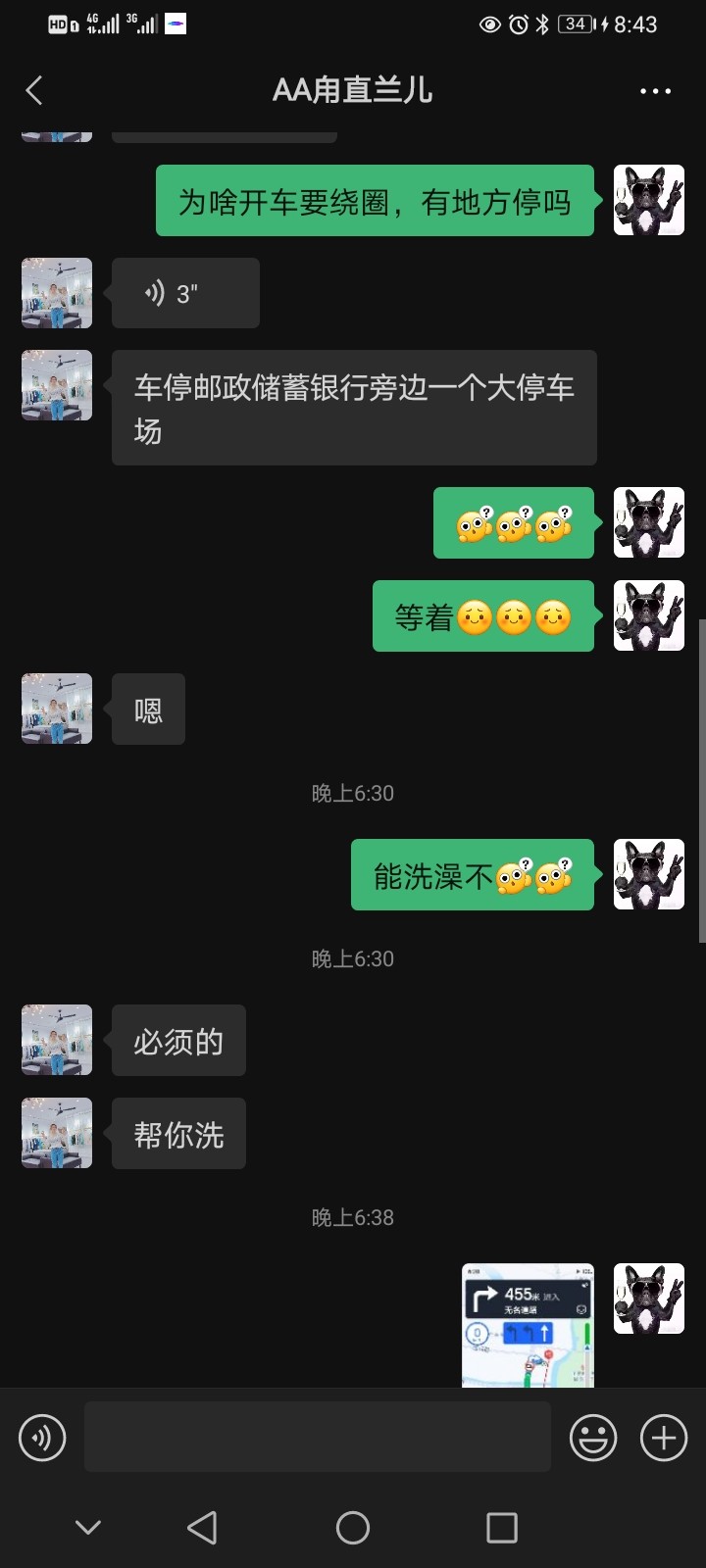View contact's avatar beside 必须的 message
Viewport: 706px width, 1568px height.
point(57,1040)
